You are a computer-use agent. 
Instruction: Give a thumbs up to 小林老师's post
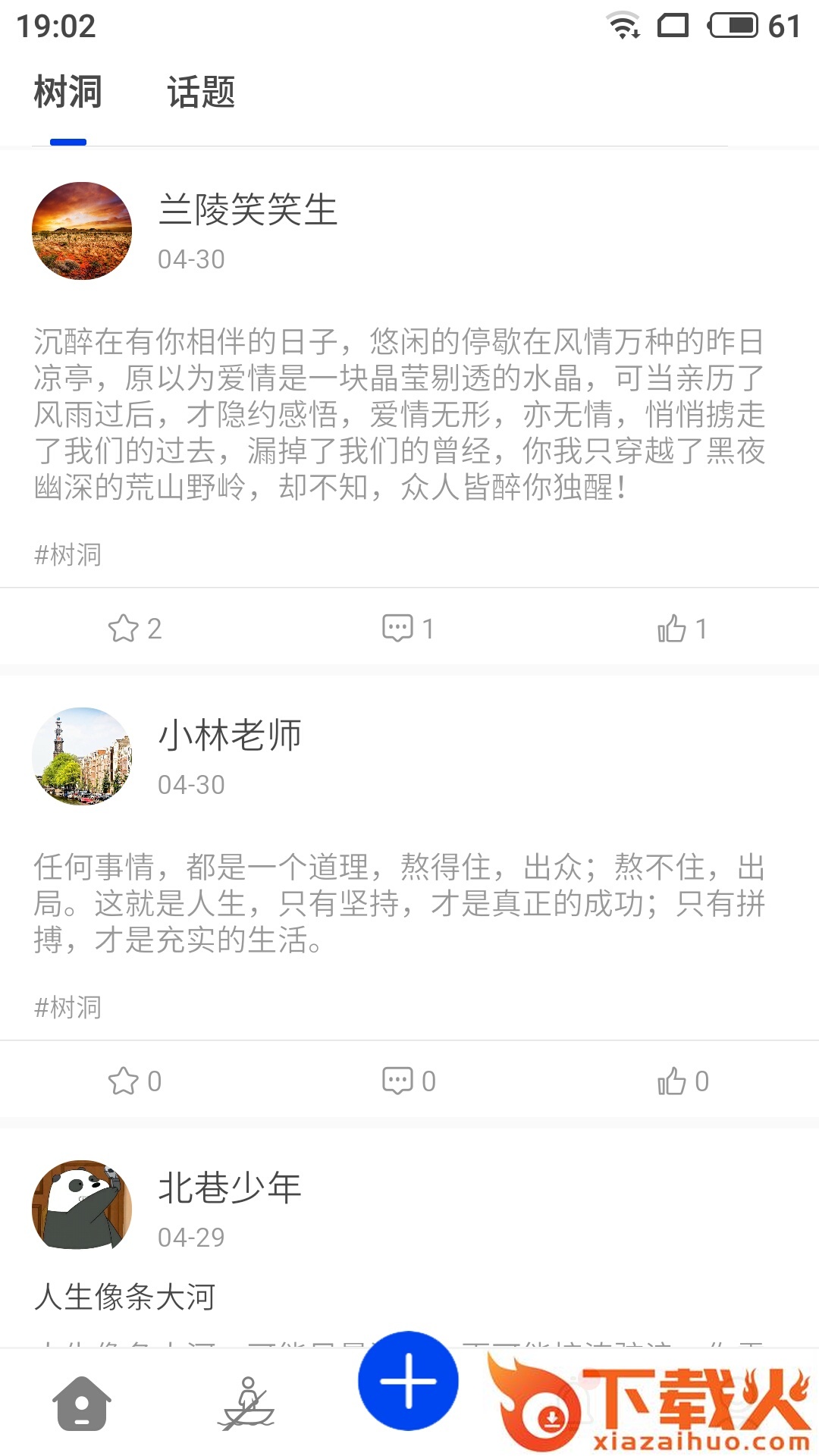click(672, 1081)
